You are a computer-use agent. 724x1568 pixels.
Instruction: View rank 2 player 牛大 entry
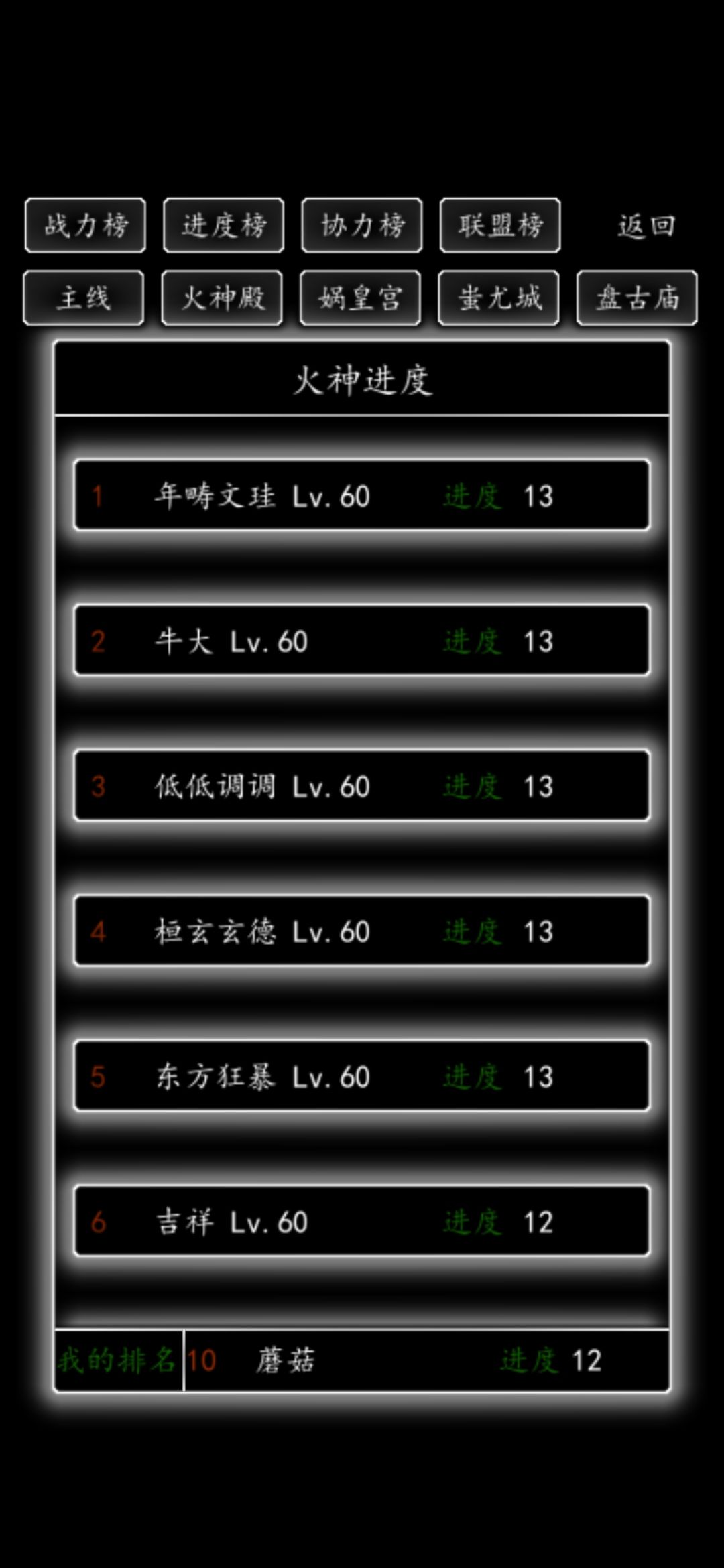pyautogui.click(x=362, y=641)
